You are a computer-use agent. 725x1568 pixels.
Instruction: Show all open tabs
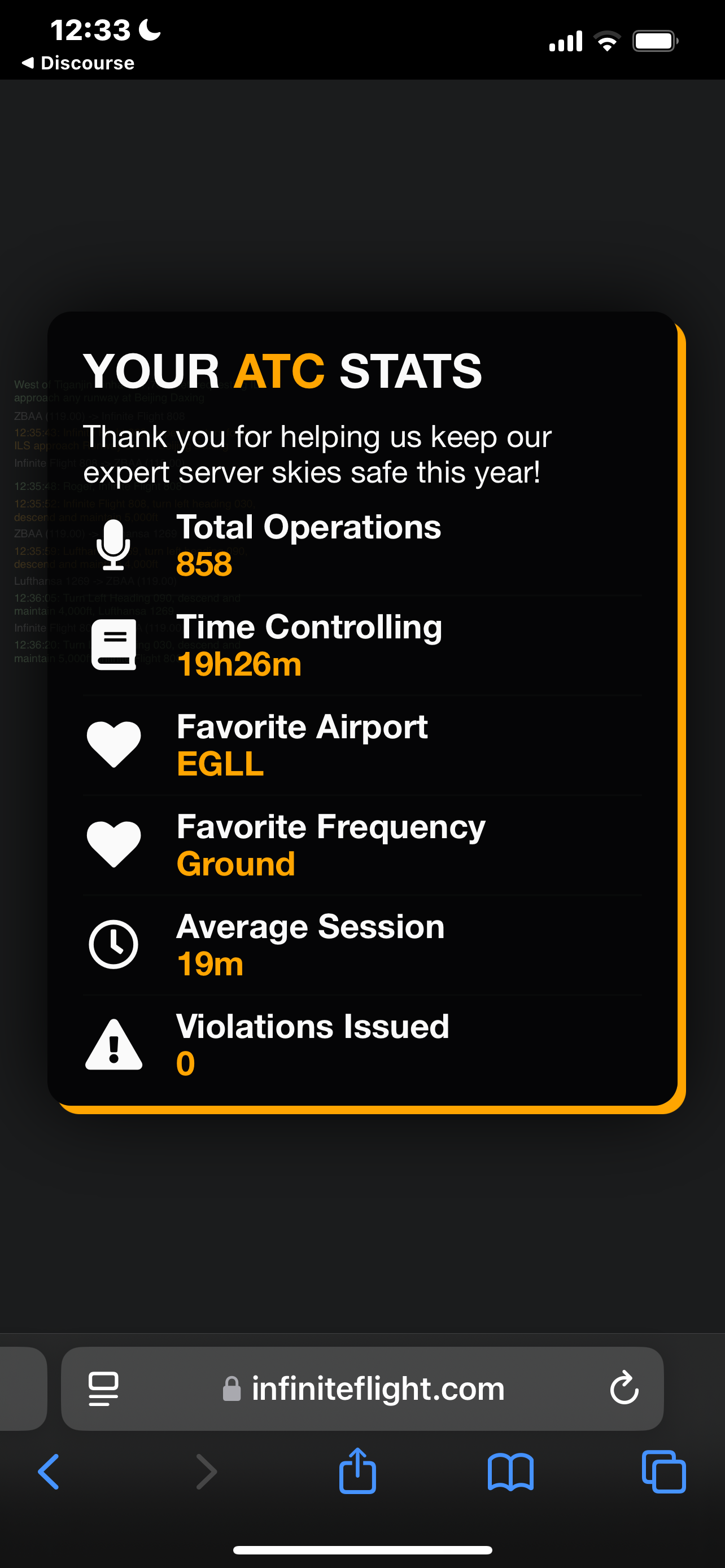click(663, 1472)
